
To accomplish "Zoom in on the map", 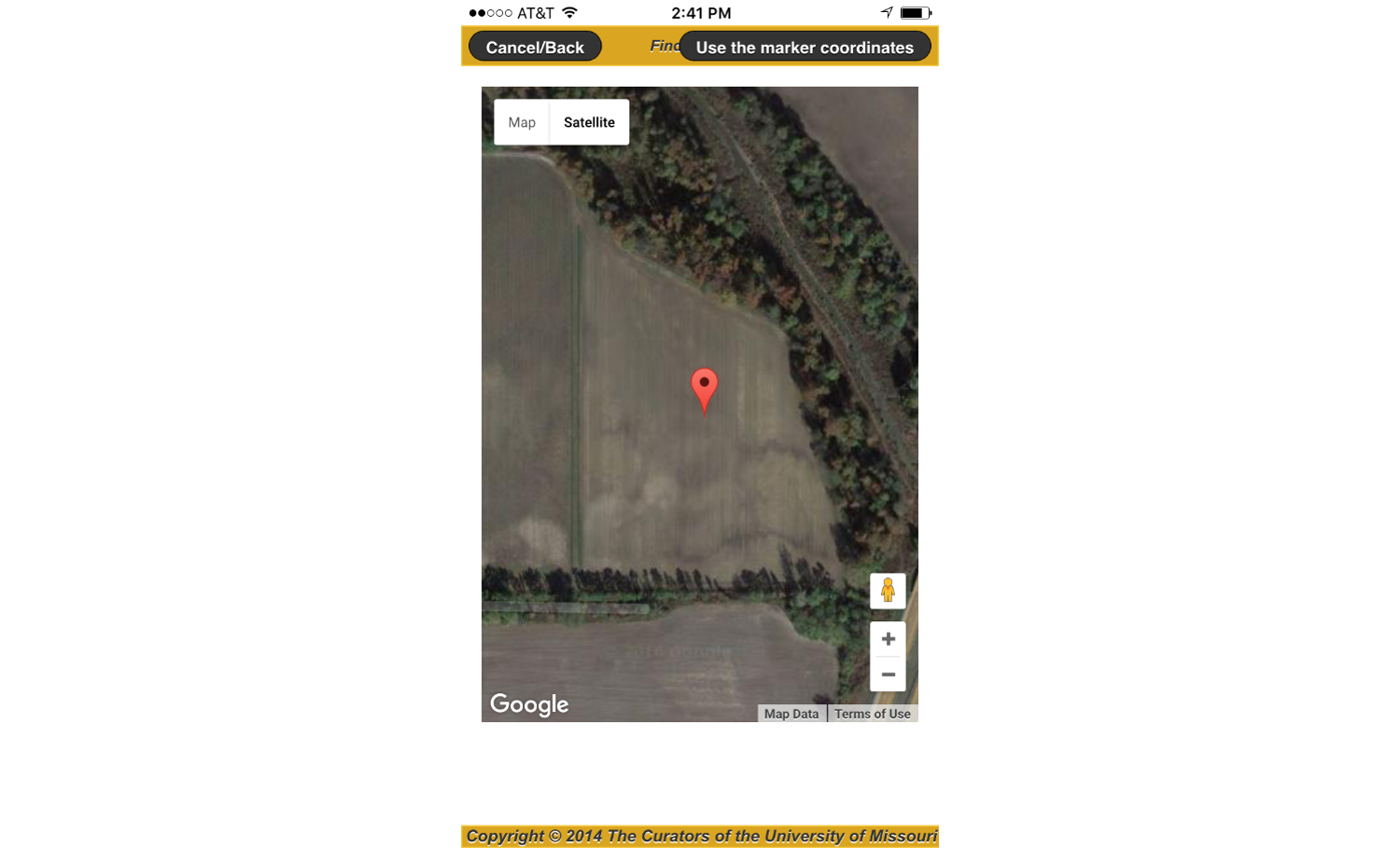I will tap(888, 639).
